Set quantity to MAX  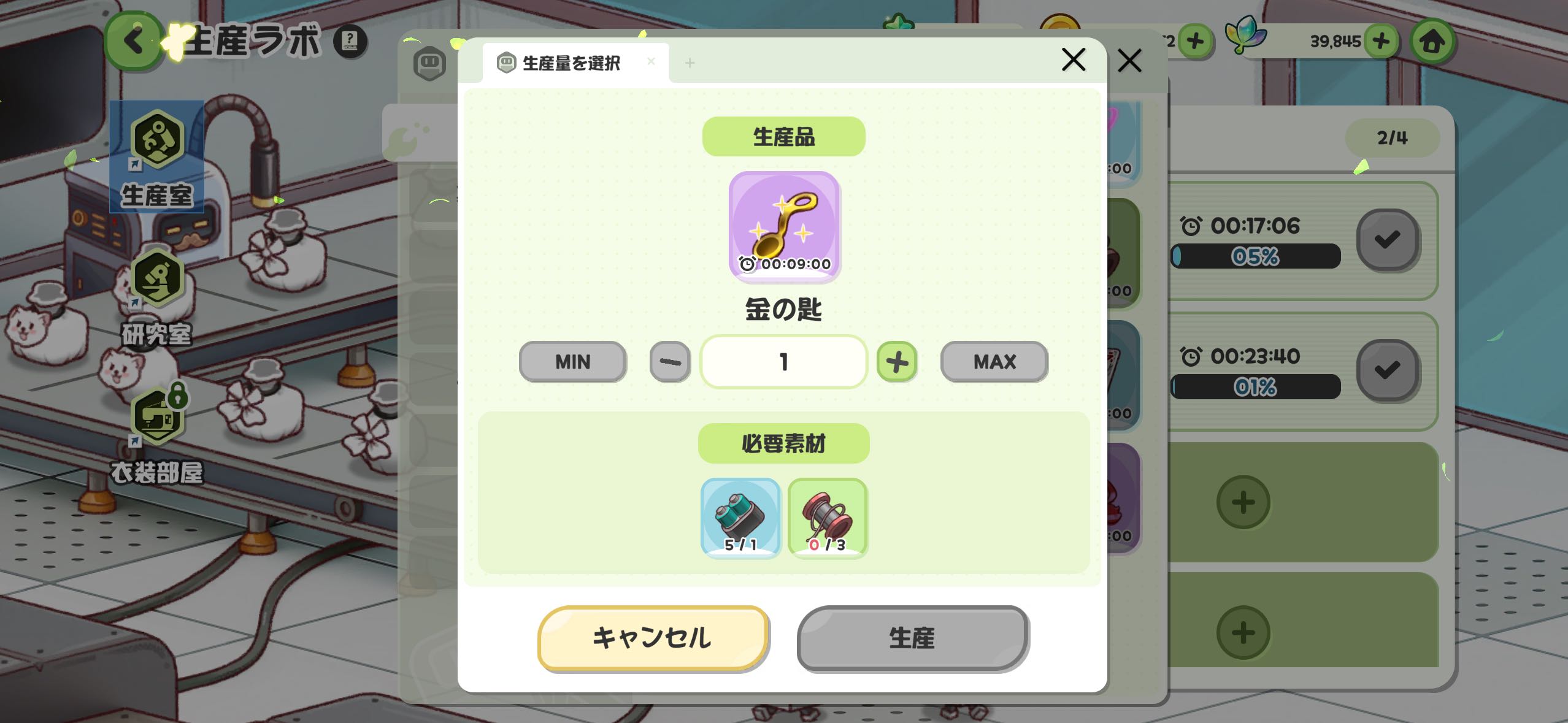[994, 362]
